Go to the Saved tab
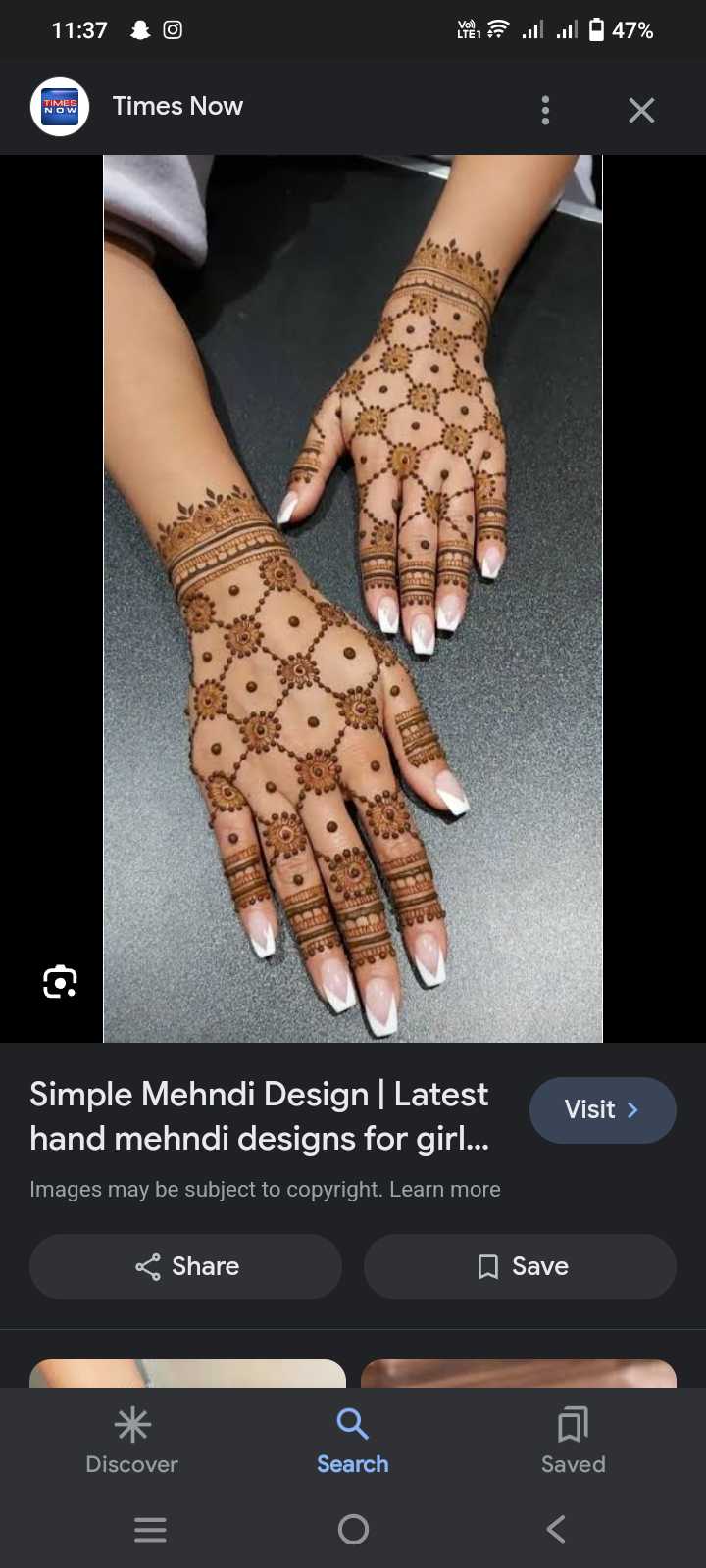The image size is (706, 1568). [574, 1441]
